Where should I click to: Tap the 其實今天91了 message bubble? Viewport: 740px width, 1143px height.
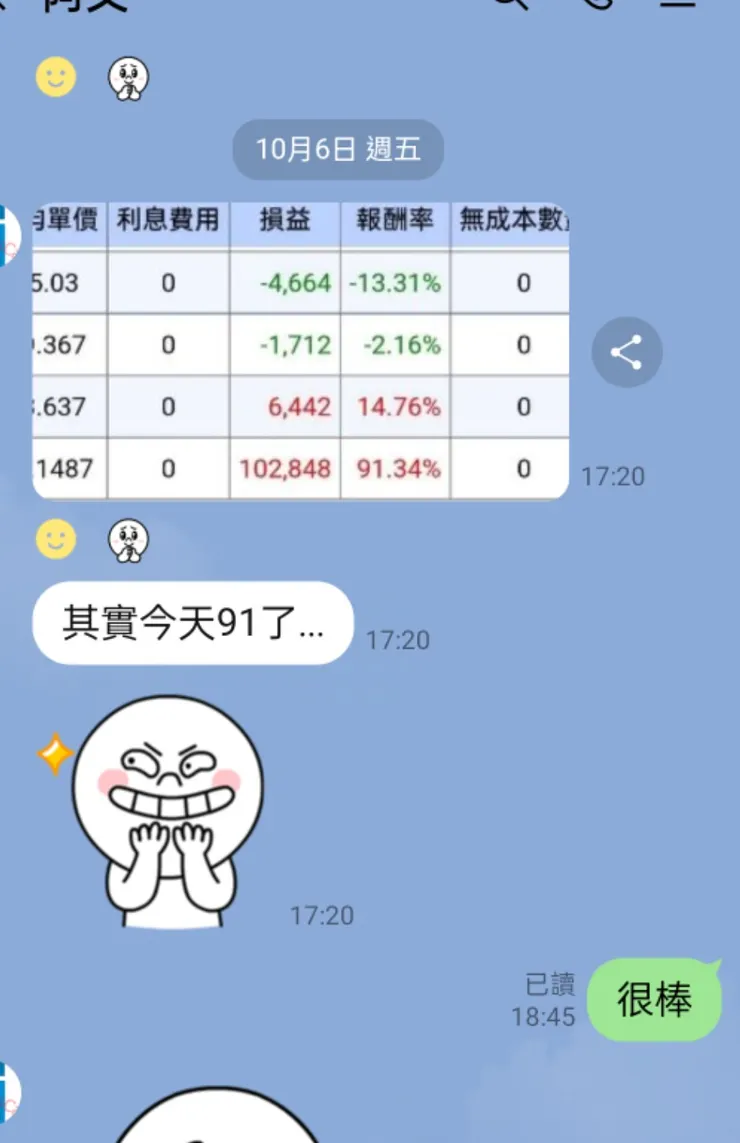coord(192,623)
